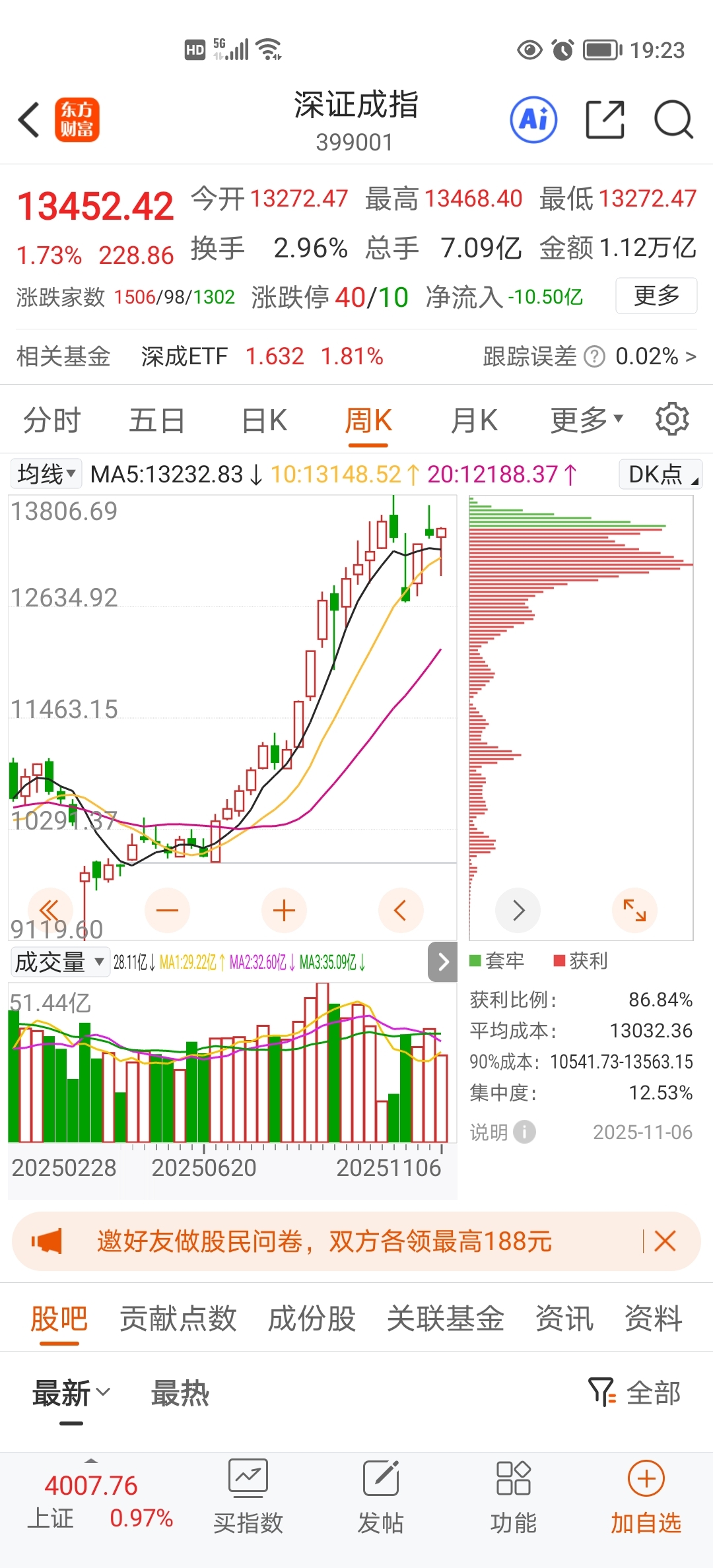
Task: Switch to the 成份股 tab
Action: pos(312,1319)
